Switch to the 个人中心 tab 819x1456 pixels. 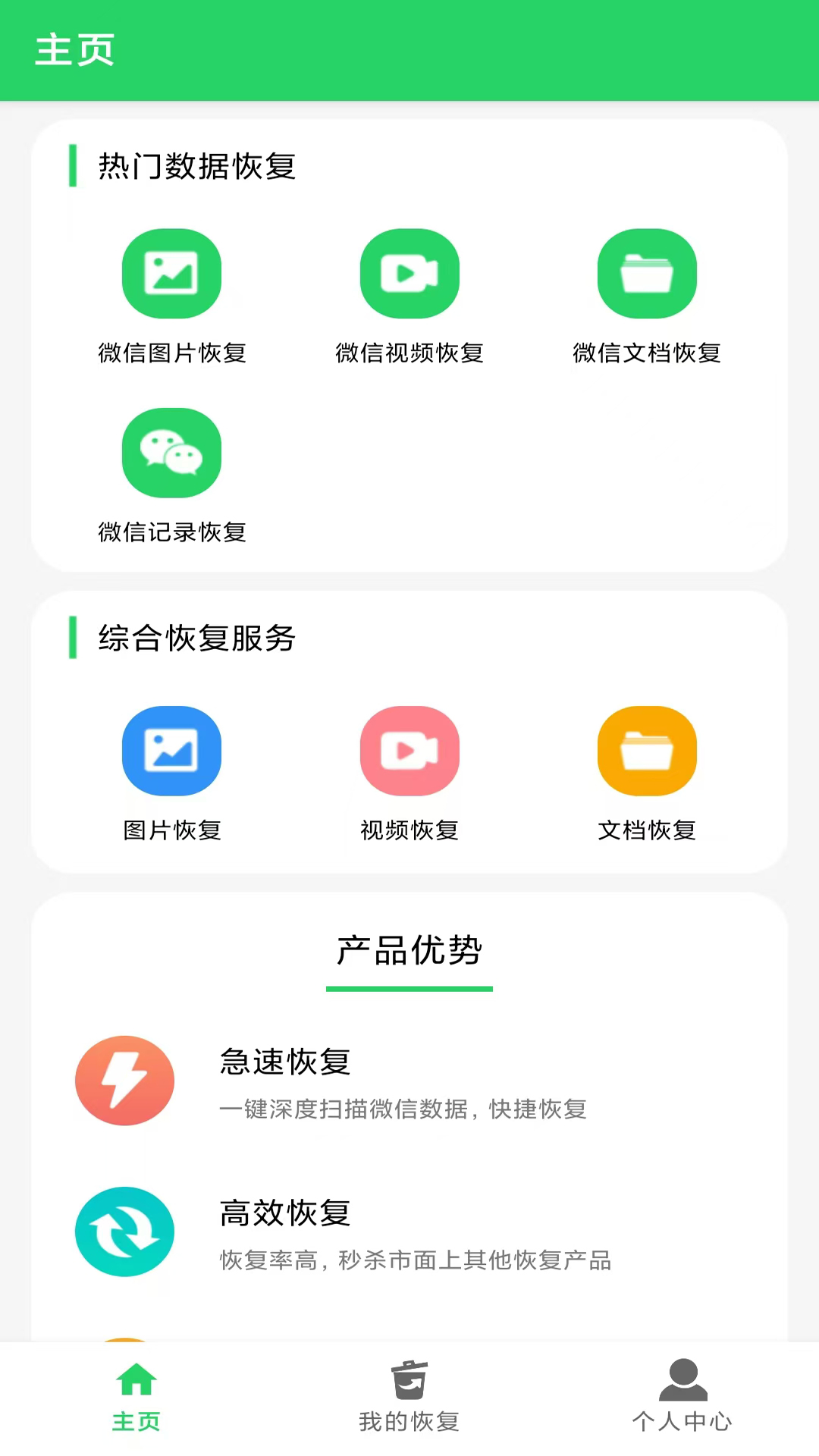(683, 1422)
